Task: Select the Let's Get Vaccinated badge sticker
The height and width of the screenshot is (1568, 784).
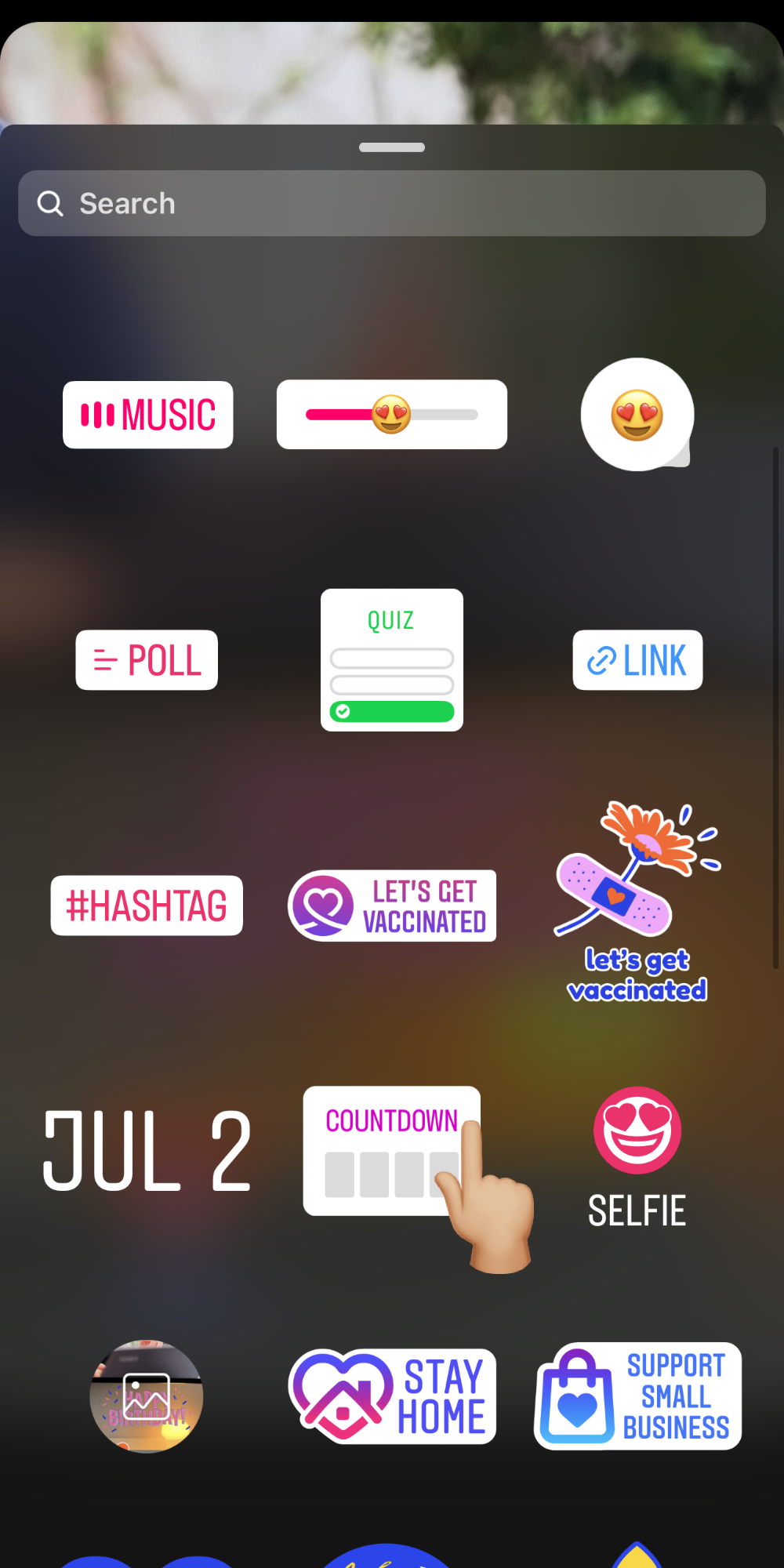Action: [x=392, y=906]
